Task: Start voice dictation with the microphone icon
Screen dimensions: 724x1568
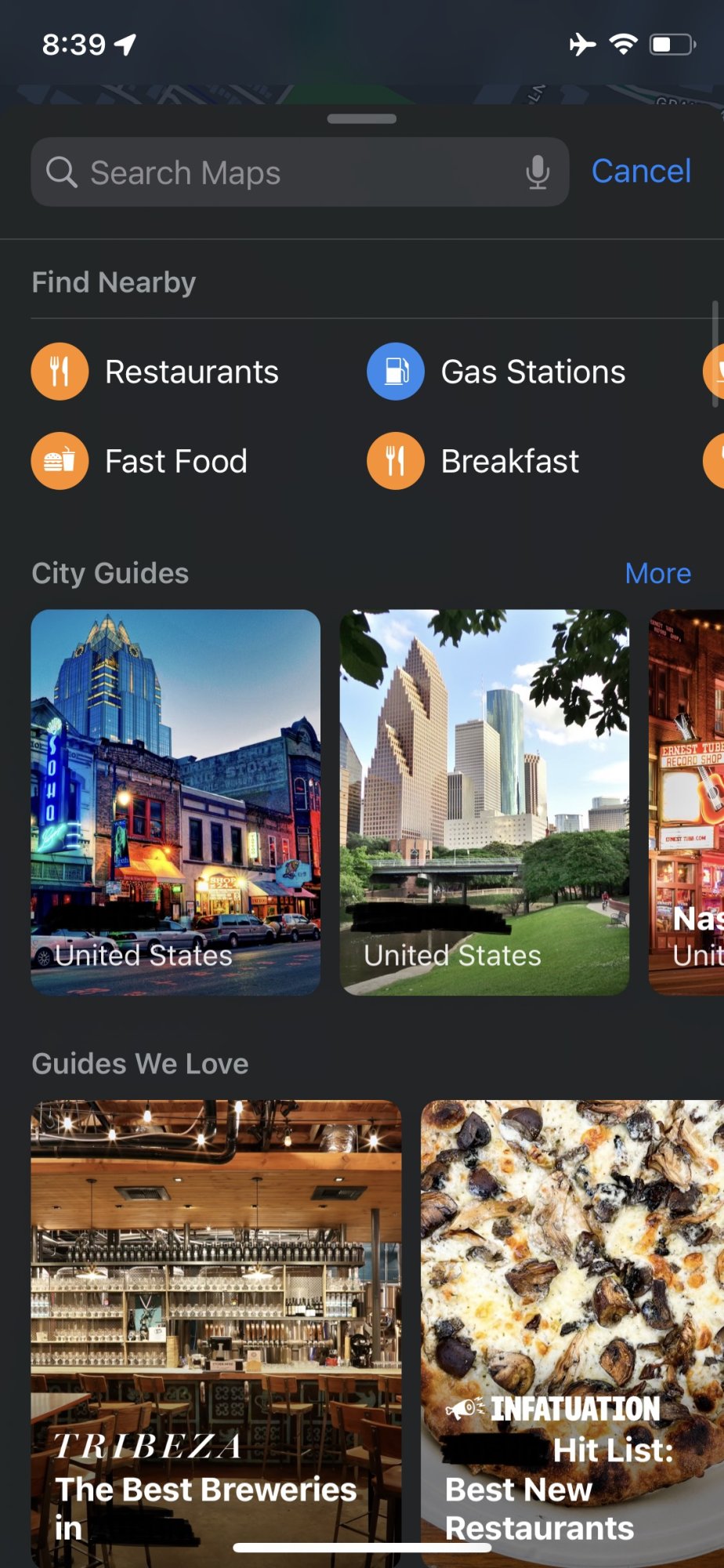Action: pos(538,172)
